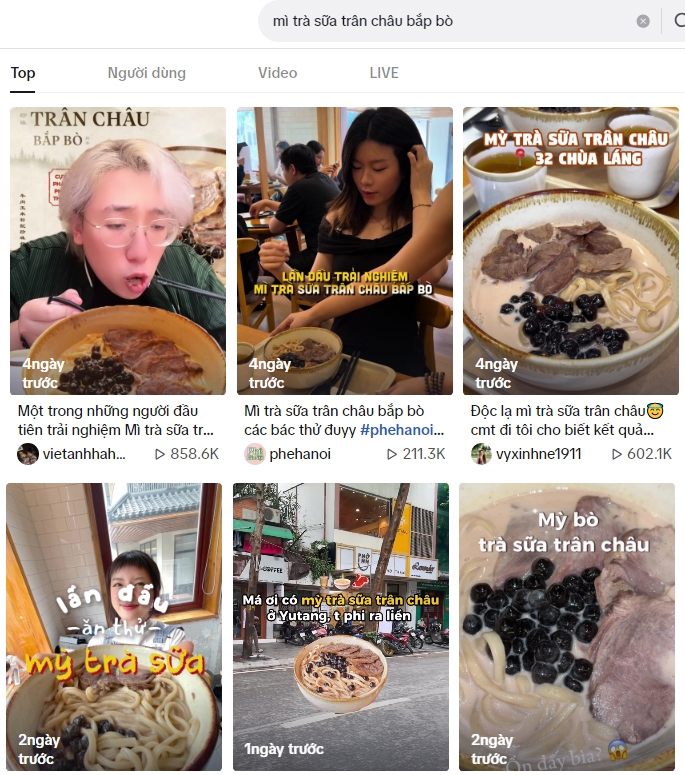
Task: Open the video by vietanhhah with 858.6K views
Action: click(118, 250)
